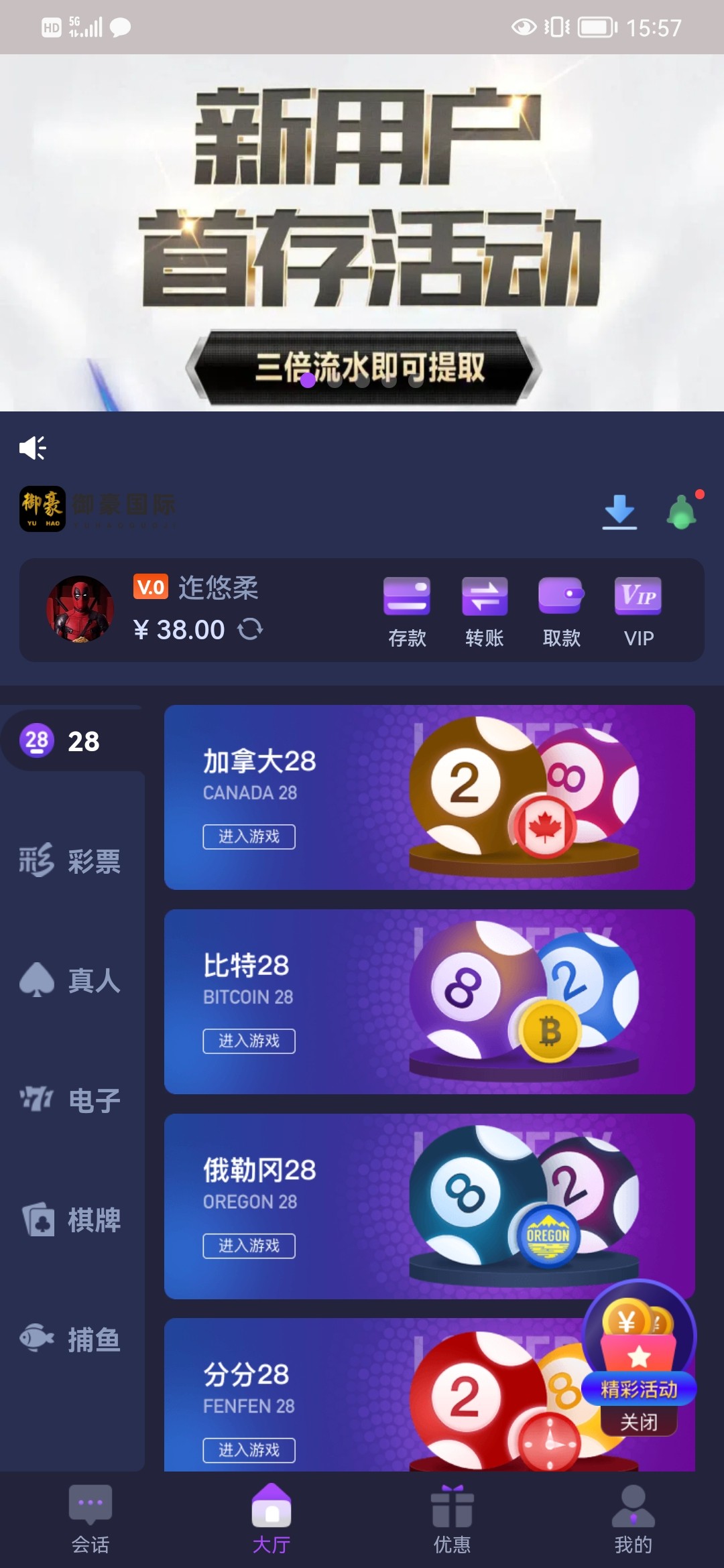Screen dimensions: 724x1568
Task: Open 取款 withdrawal
Action: (x=561, y=611)
